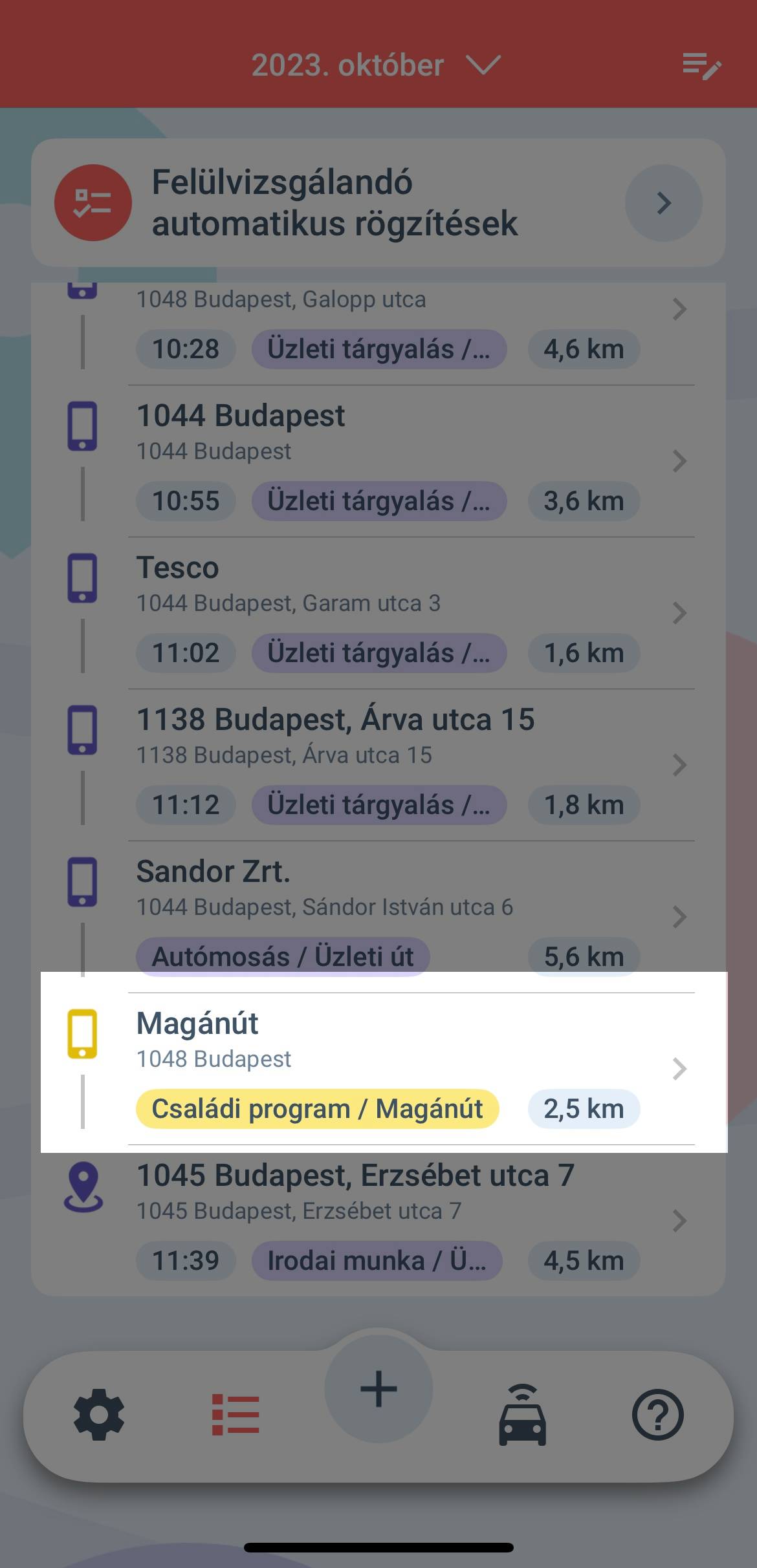The image size is (757, 1568).
Task: Add a new trip with the plus button
Action: coord(378,1389)
